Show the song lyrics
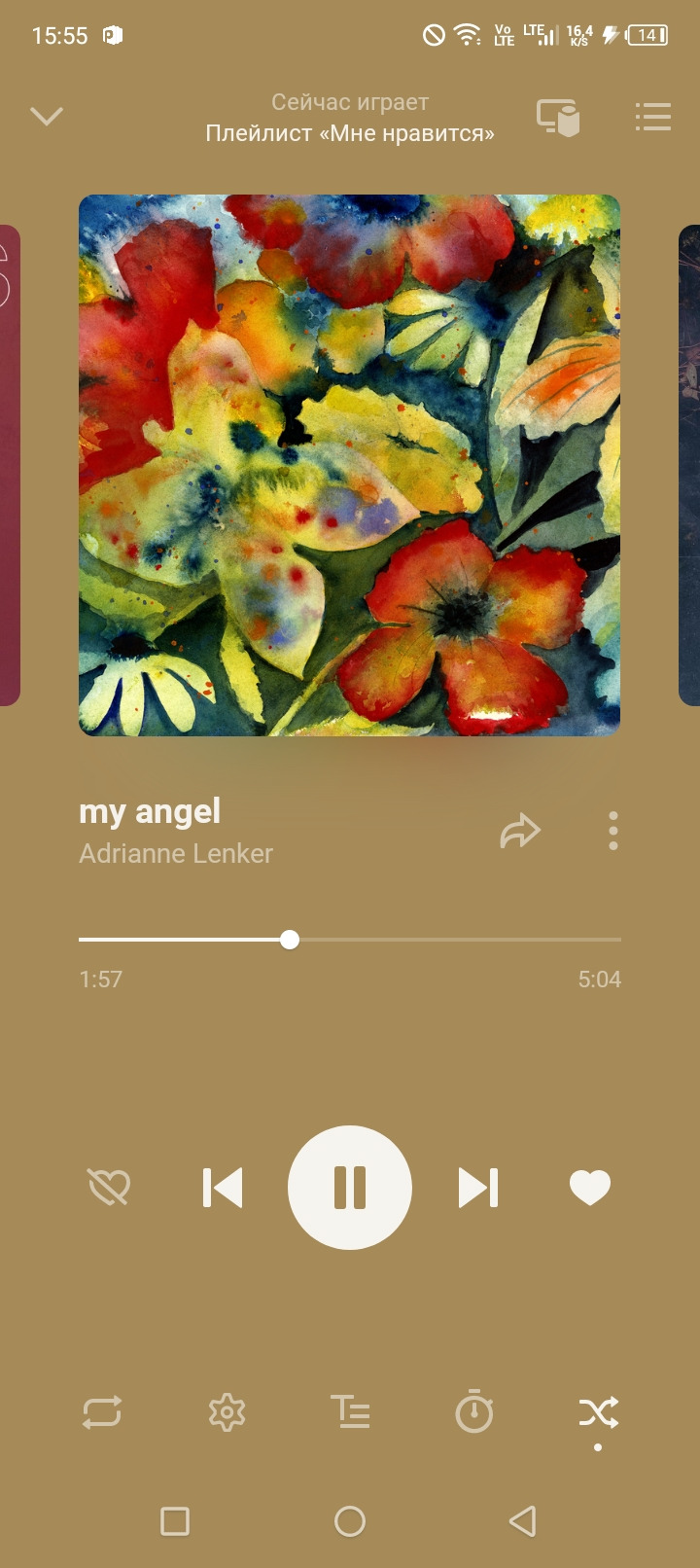This screenshot has height=1568, width=700. [x=350, y=1412]
